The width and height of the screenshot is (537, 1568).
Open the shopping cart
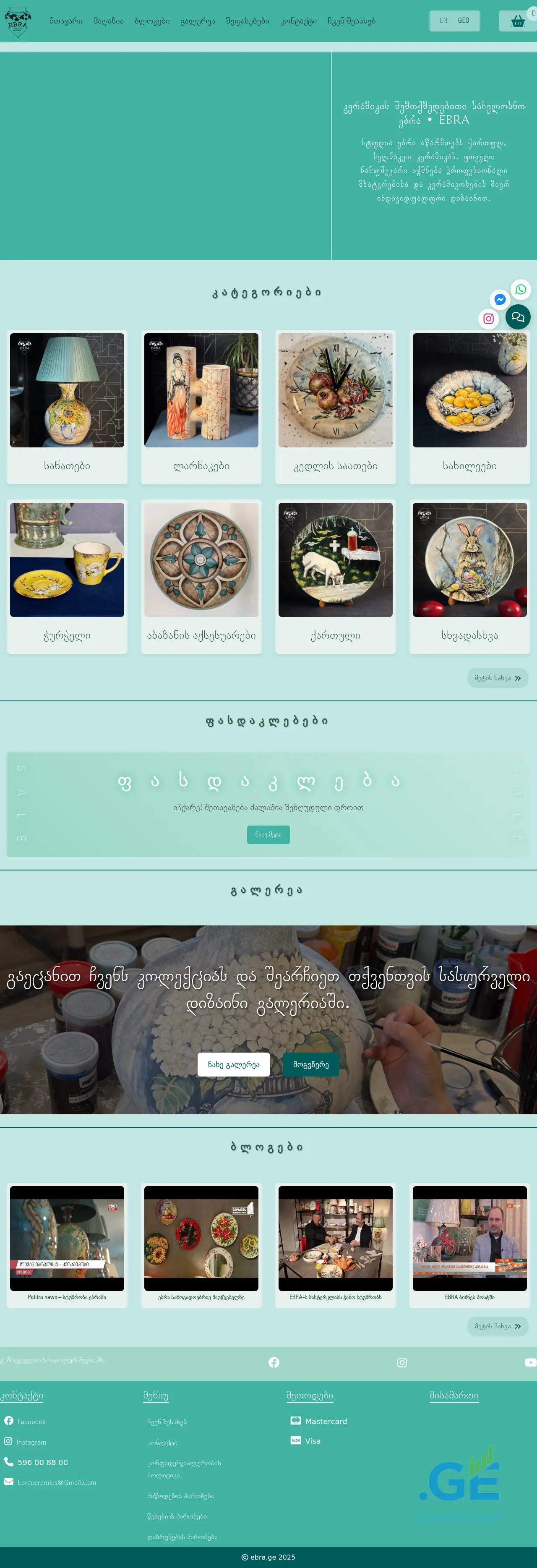[518, 21]
